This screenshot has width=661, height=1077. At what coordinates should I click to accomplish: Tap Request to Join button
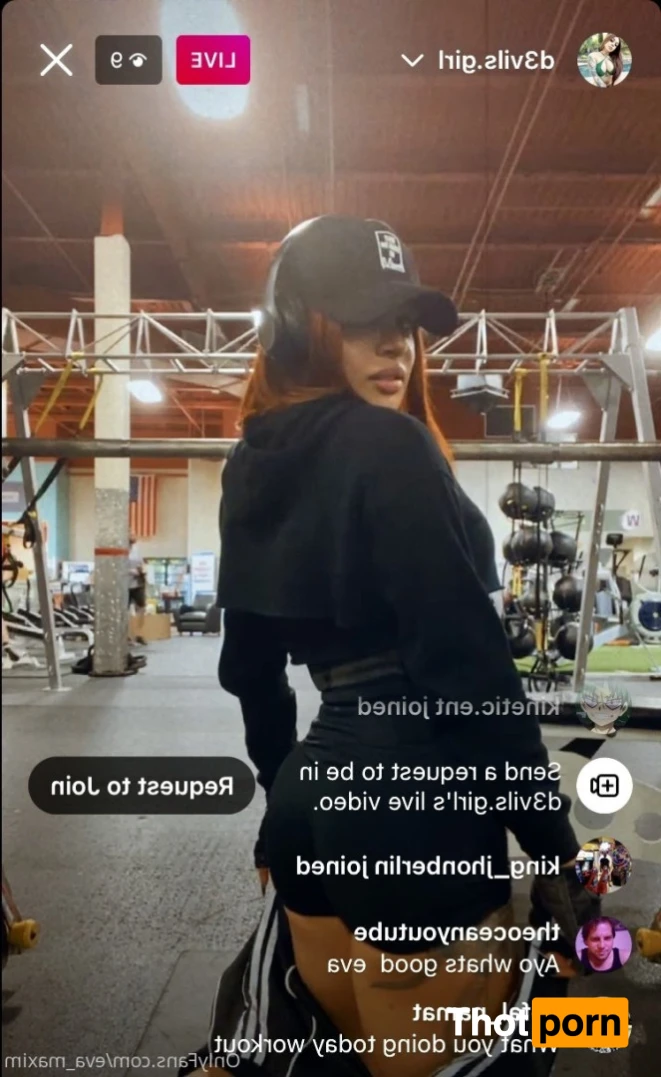pyautogui.click(x=142, y=785)
